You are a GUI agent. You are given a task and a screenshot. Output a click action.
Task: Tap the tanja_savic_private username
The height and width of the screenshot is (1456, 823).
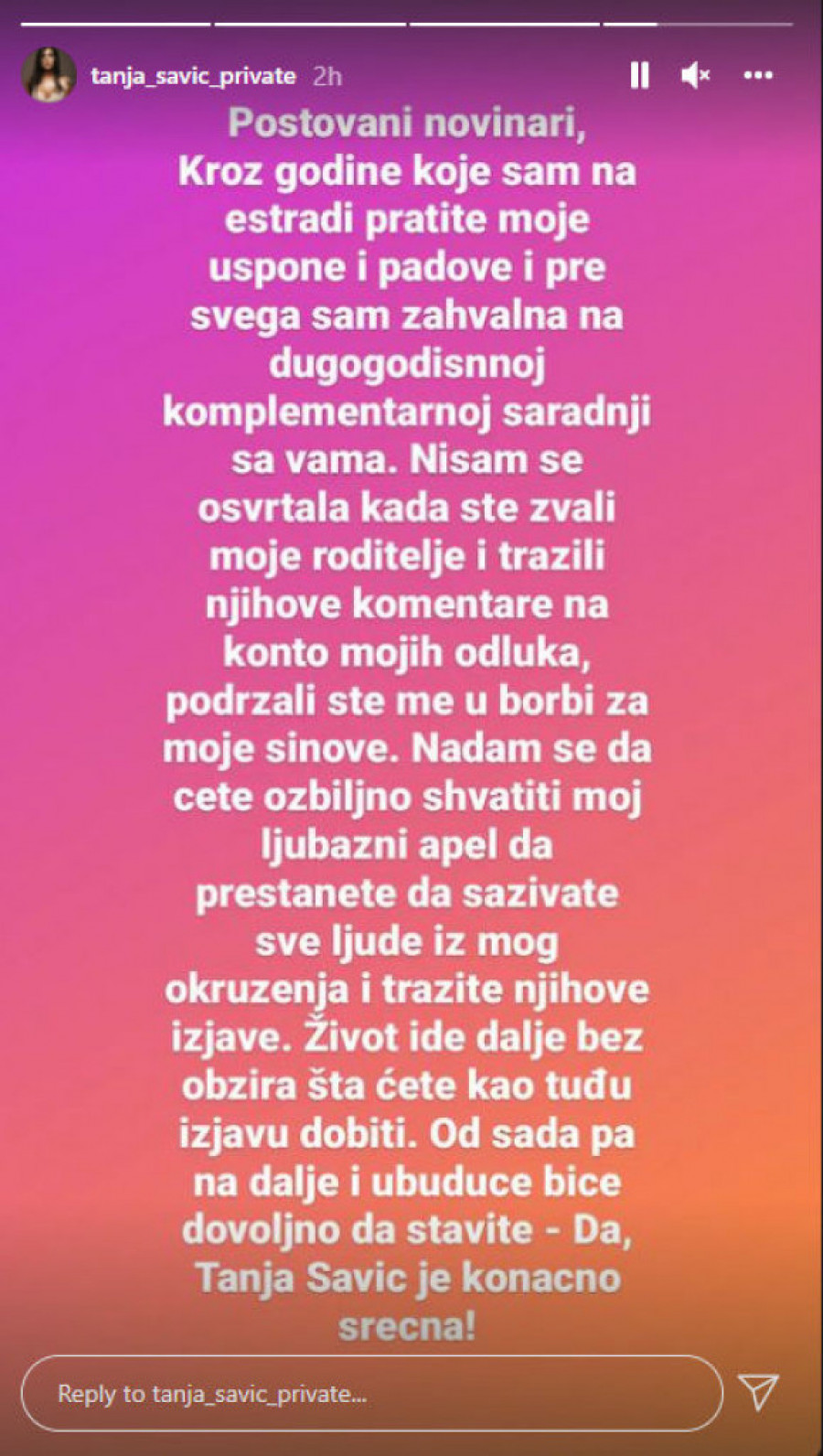tap(193, 76)
